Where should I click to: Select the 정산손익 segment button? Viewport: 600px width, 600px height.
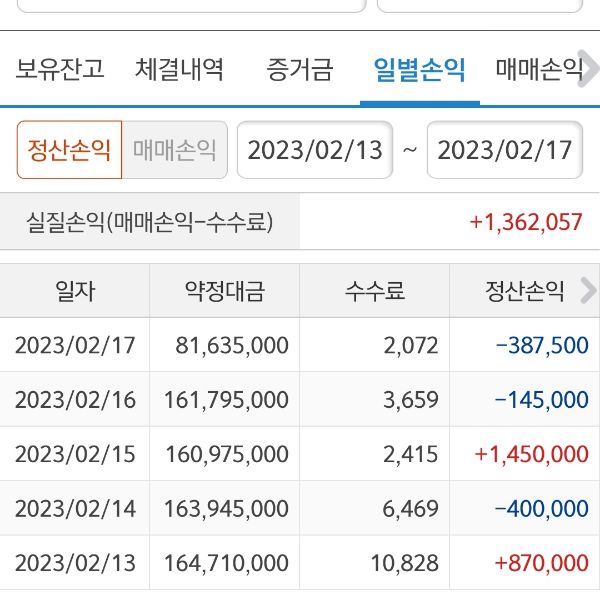coord(69,150)
